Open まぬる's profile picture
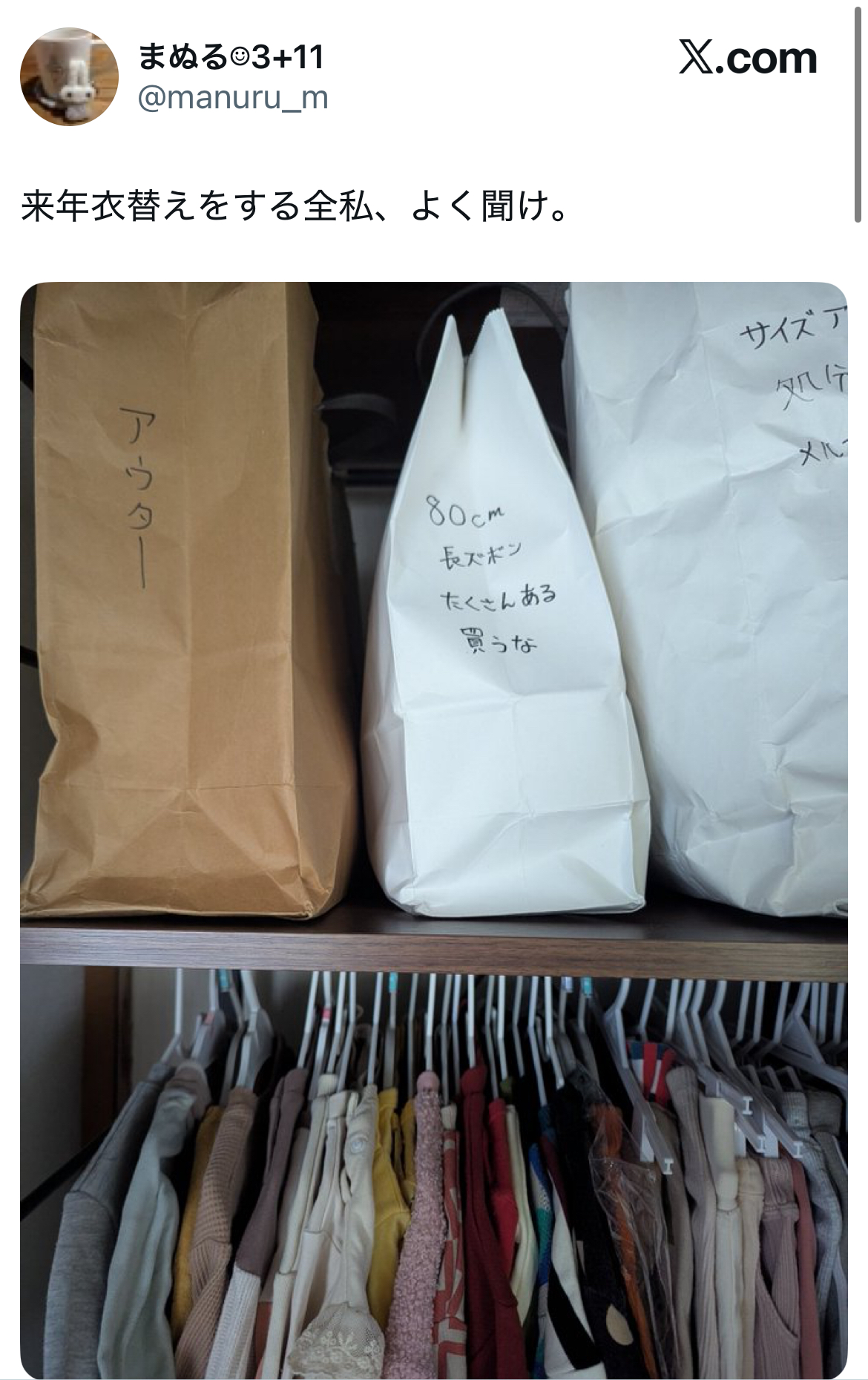Image resolution: width=868 pixels, height=1380 pixels. pyautogui.click(x=68, y=77)
